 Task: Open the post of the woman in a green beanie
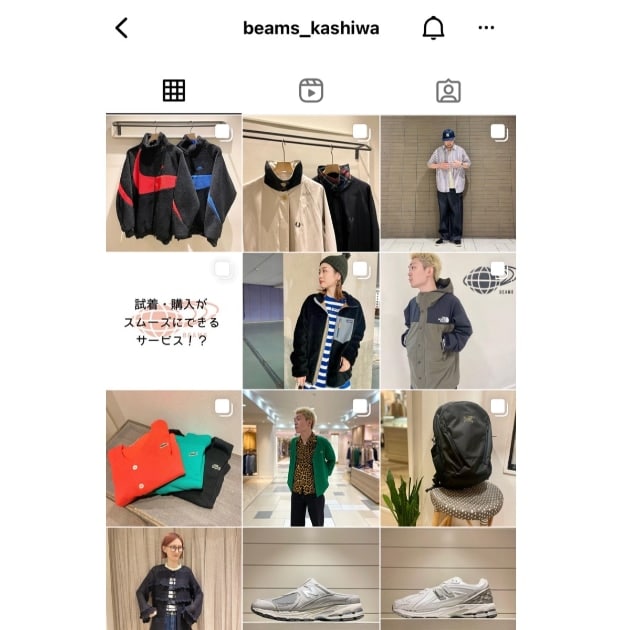pos(311,320)
